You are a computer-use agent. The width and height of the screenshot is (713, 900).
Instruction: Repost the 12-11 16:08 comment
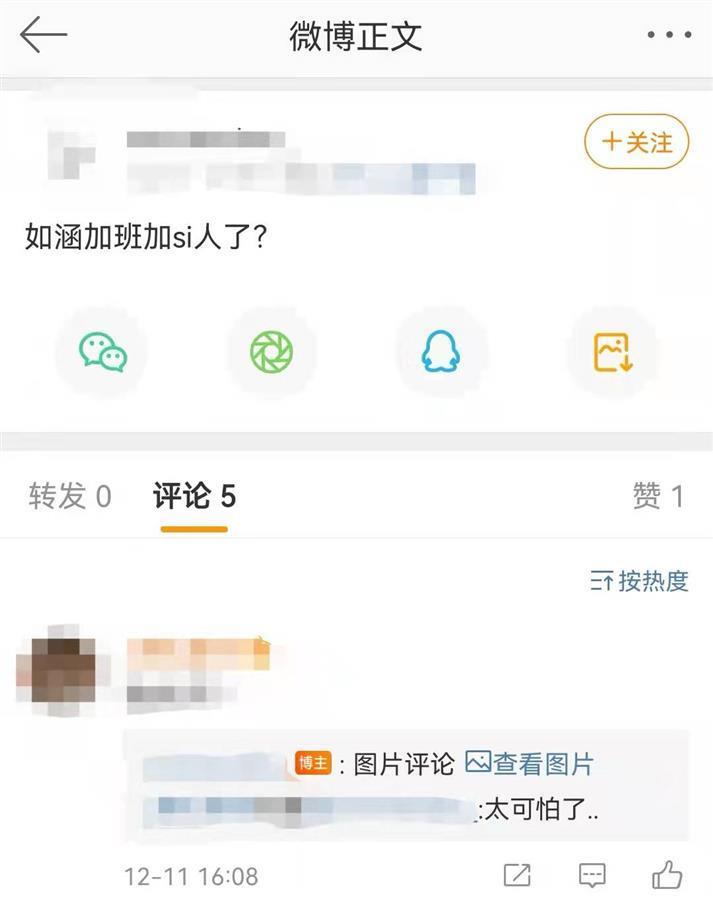click(517, 876)
